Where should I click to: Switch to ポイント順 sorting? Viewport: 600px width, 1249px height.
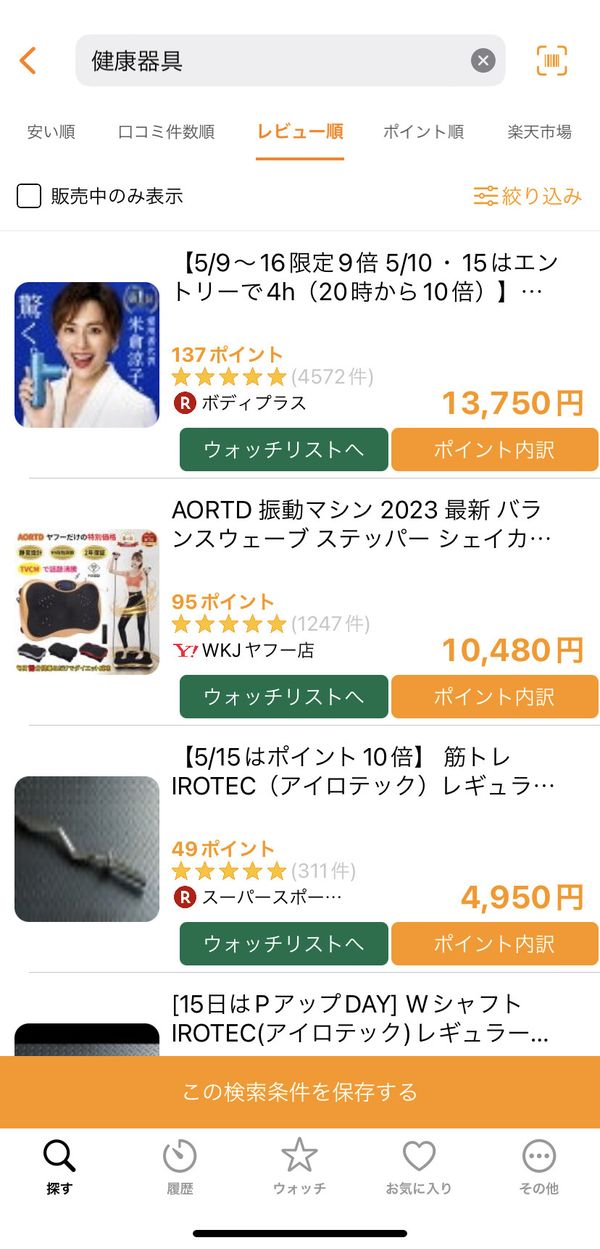tap(423, 132)
